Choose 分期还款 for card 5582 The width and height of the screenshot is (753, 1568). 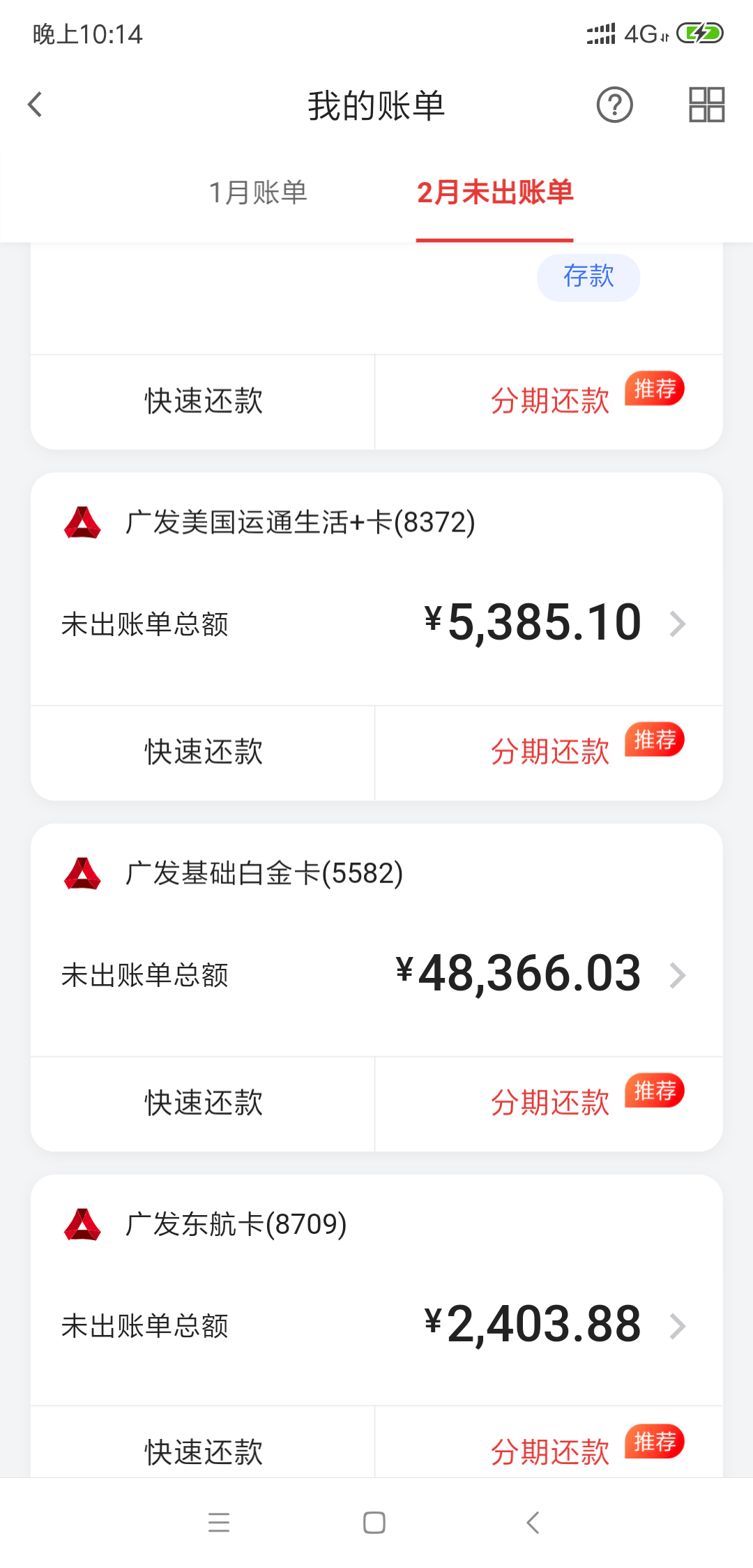[550, 1103]
